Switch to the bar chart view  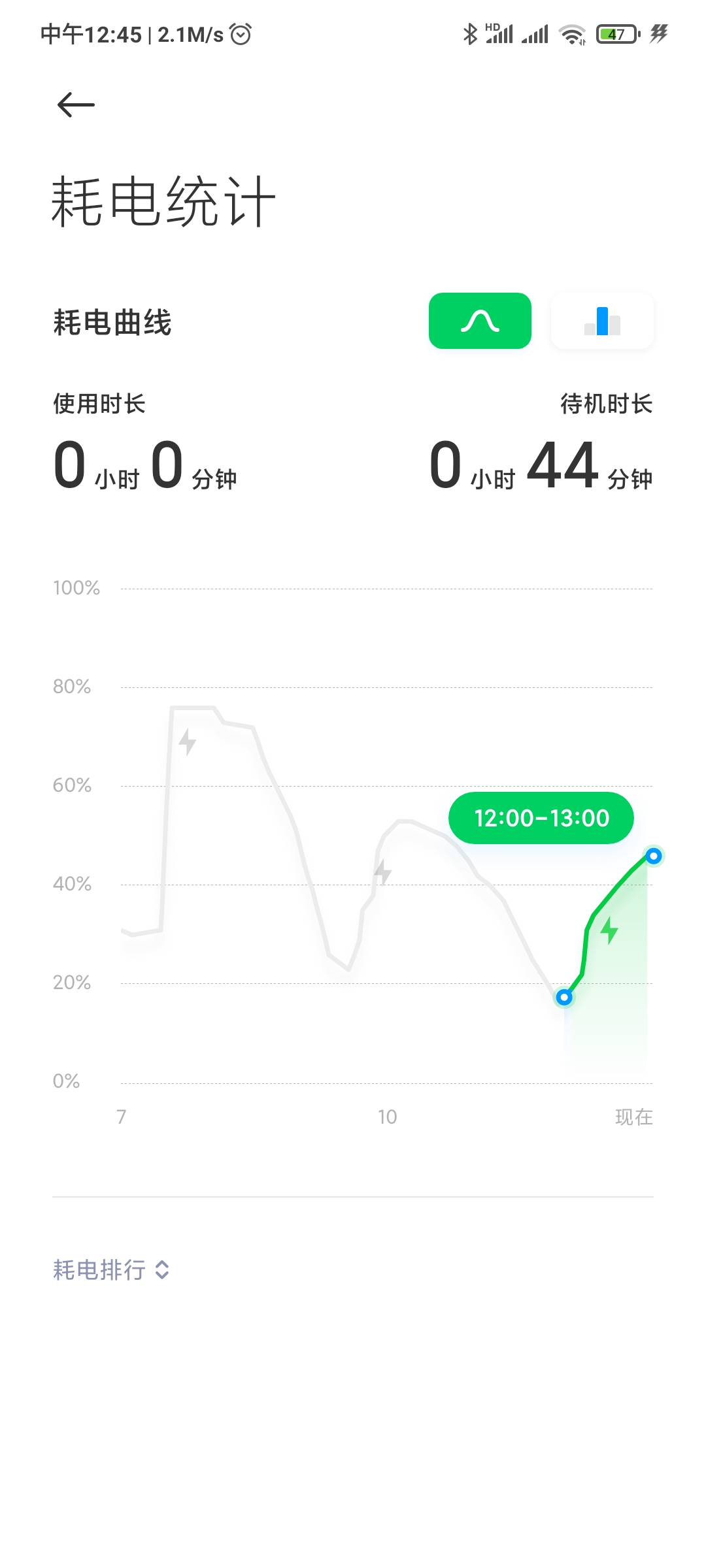pos(602,321)
